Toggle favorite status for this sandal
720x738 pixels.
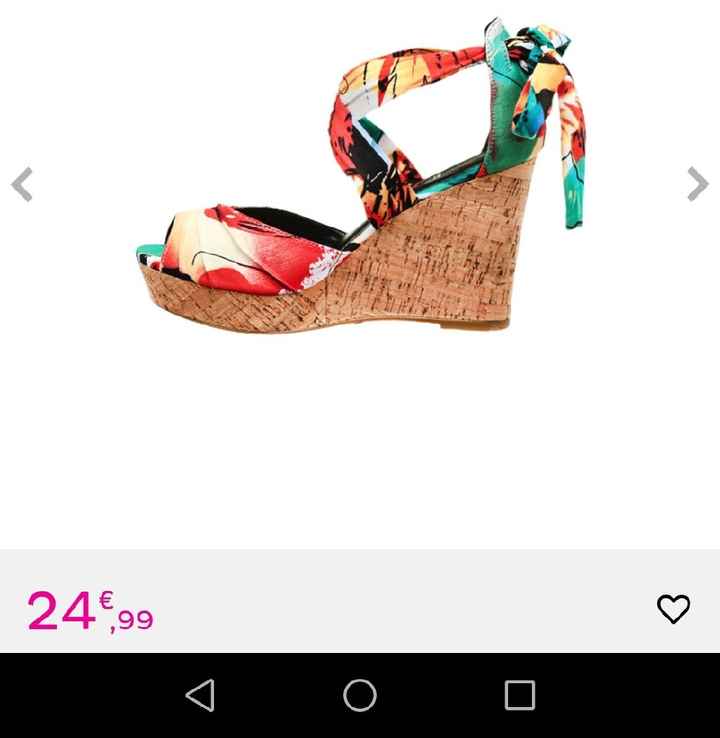pos(674,609)
